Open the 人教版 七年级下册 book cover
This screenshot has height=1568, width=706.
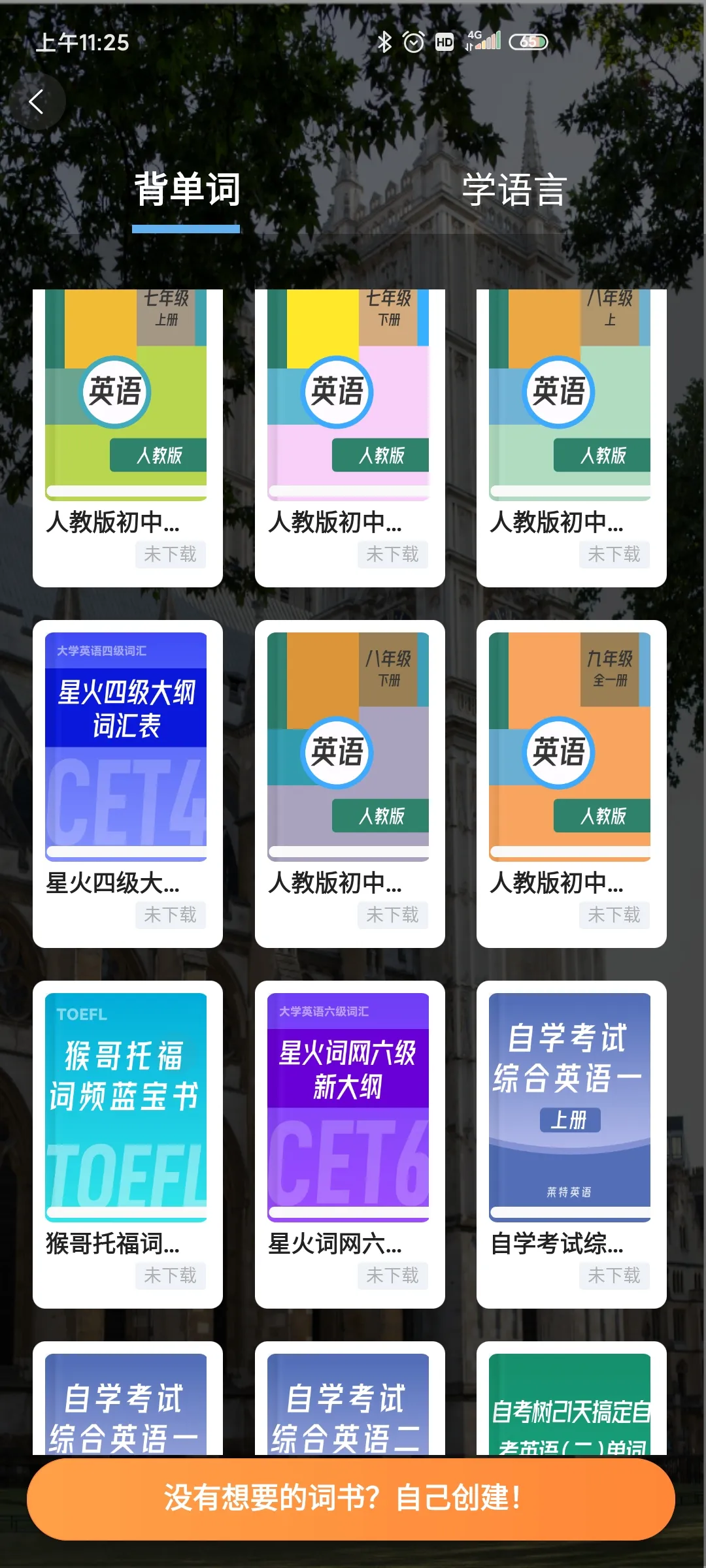coord(348,392)
